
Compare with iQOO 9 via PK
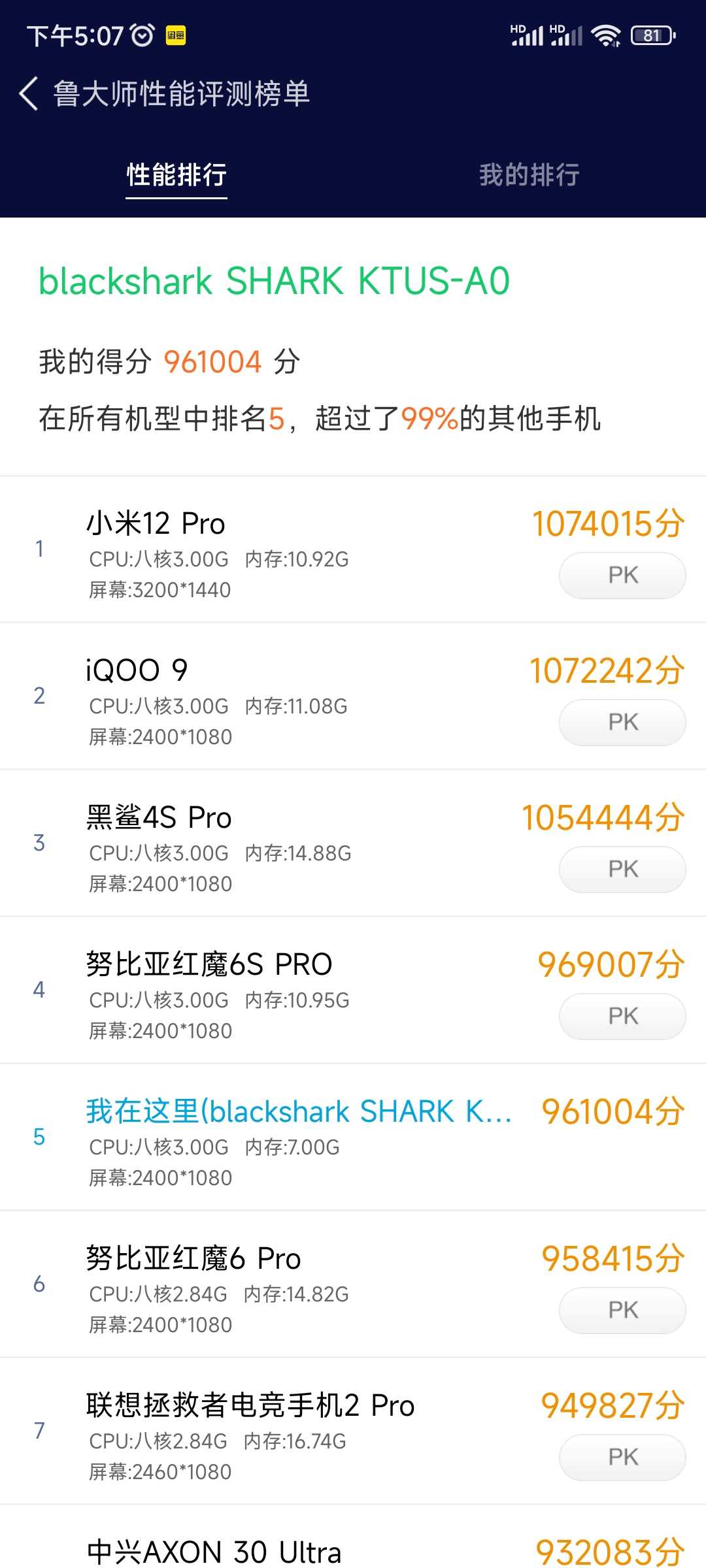pyautogui.click(x=622, y=722)
